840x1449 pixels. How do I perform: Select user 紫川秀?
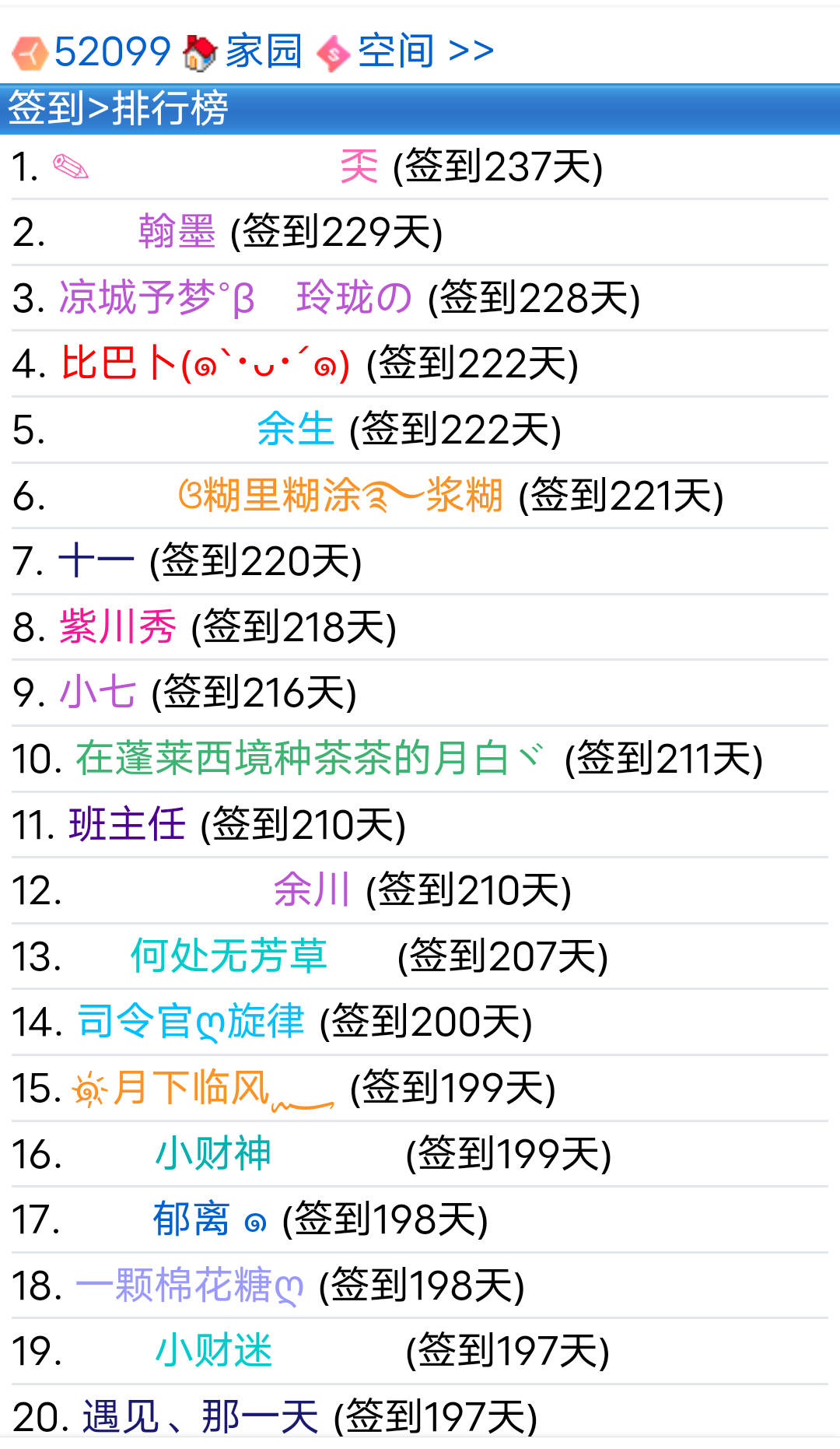point(117,627)
